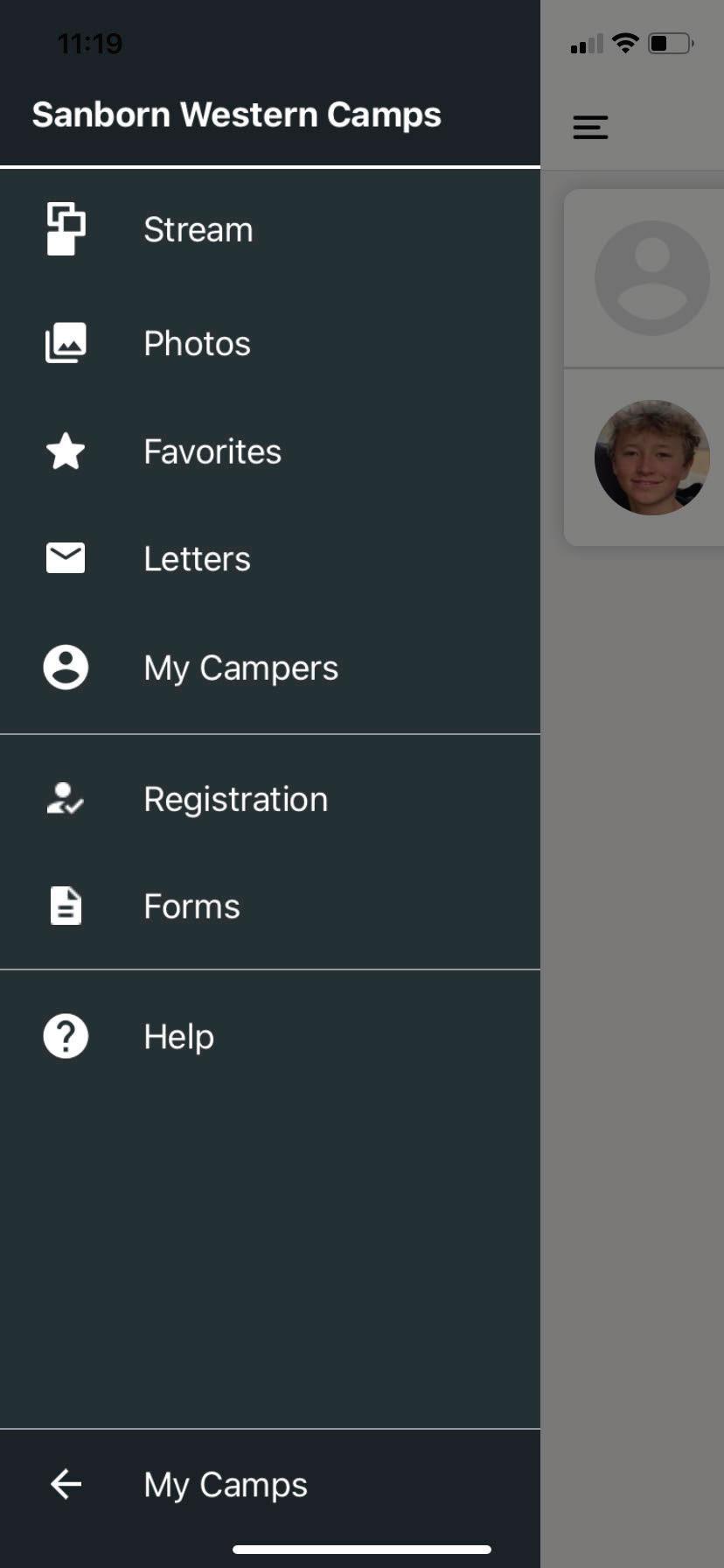This screenshot has height=1568, width=724.
Task: Open Registration
Action: (x=235, y=800)
